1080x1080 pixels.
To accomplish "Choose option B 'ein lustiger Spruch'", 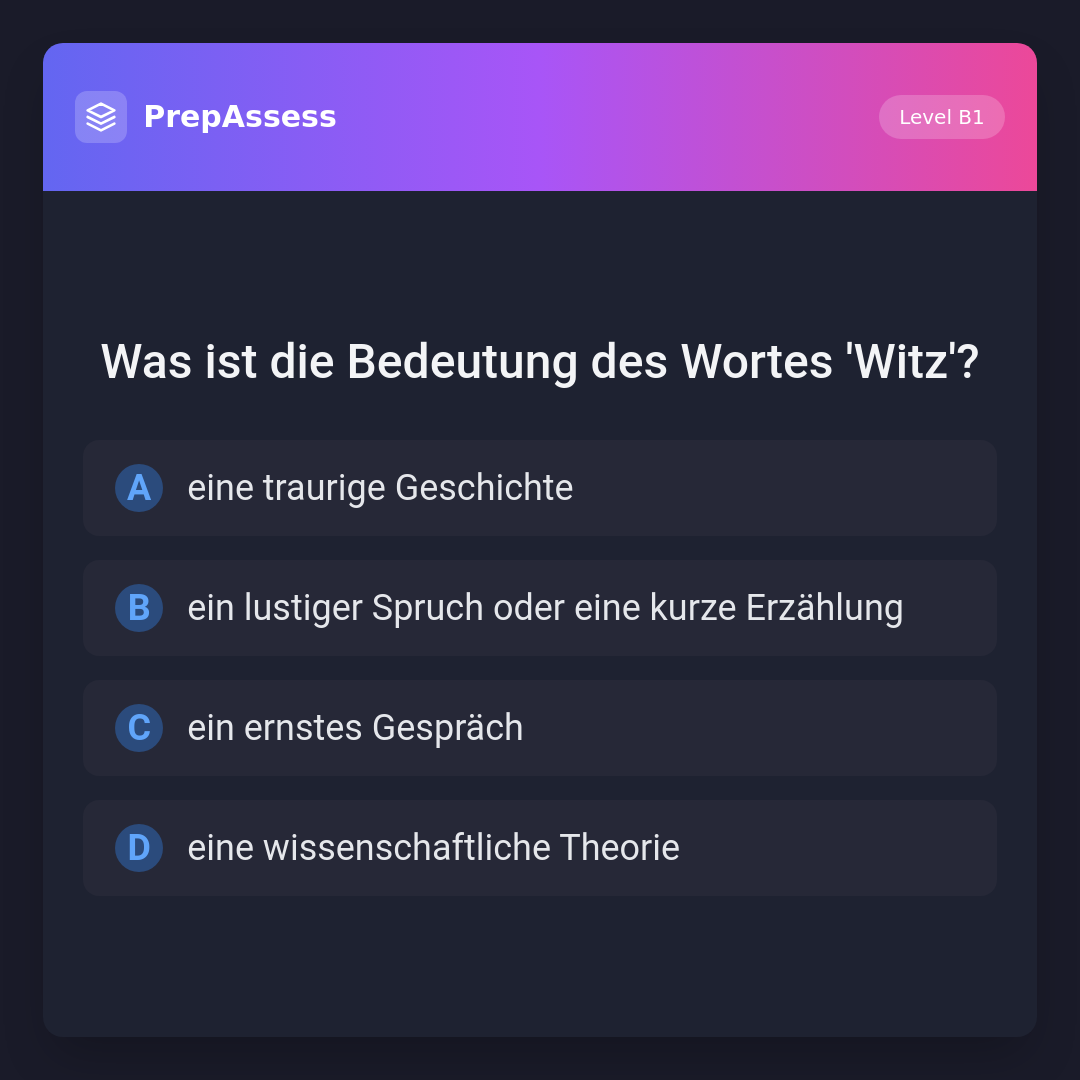I will pos(540,608).
